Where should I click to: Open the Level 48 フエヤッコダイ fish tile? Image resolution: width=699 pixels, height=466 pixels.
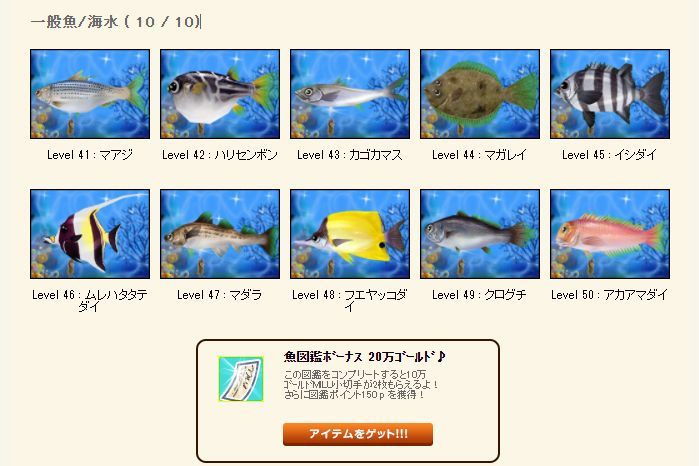pyautogui.click(x=350, y=234)
